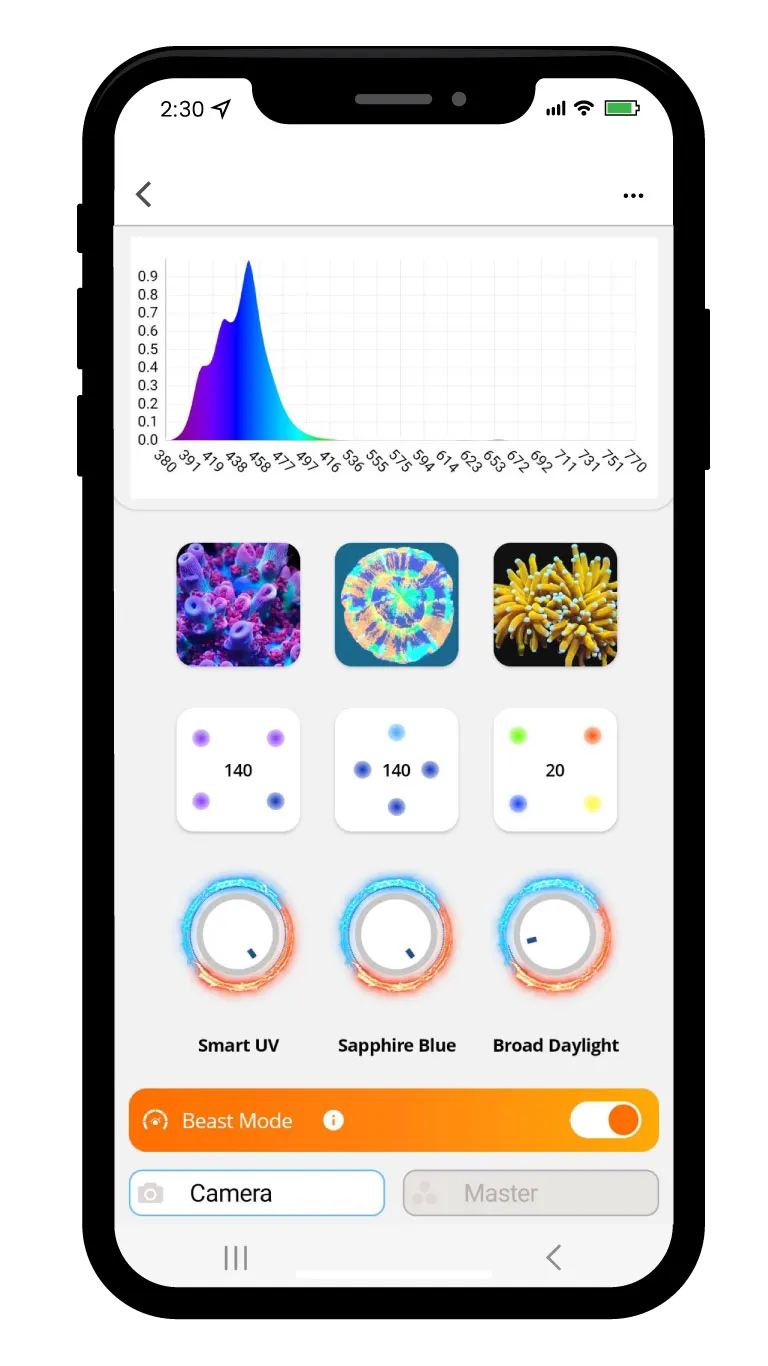Choose the Master button
The image size is (768, 1366).
pos(531,1193)
